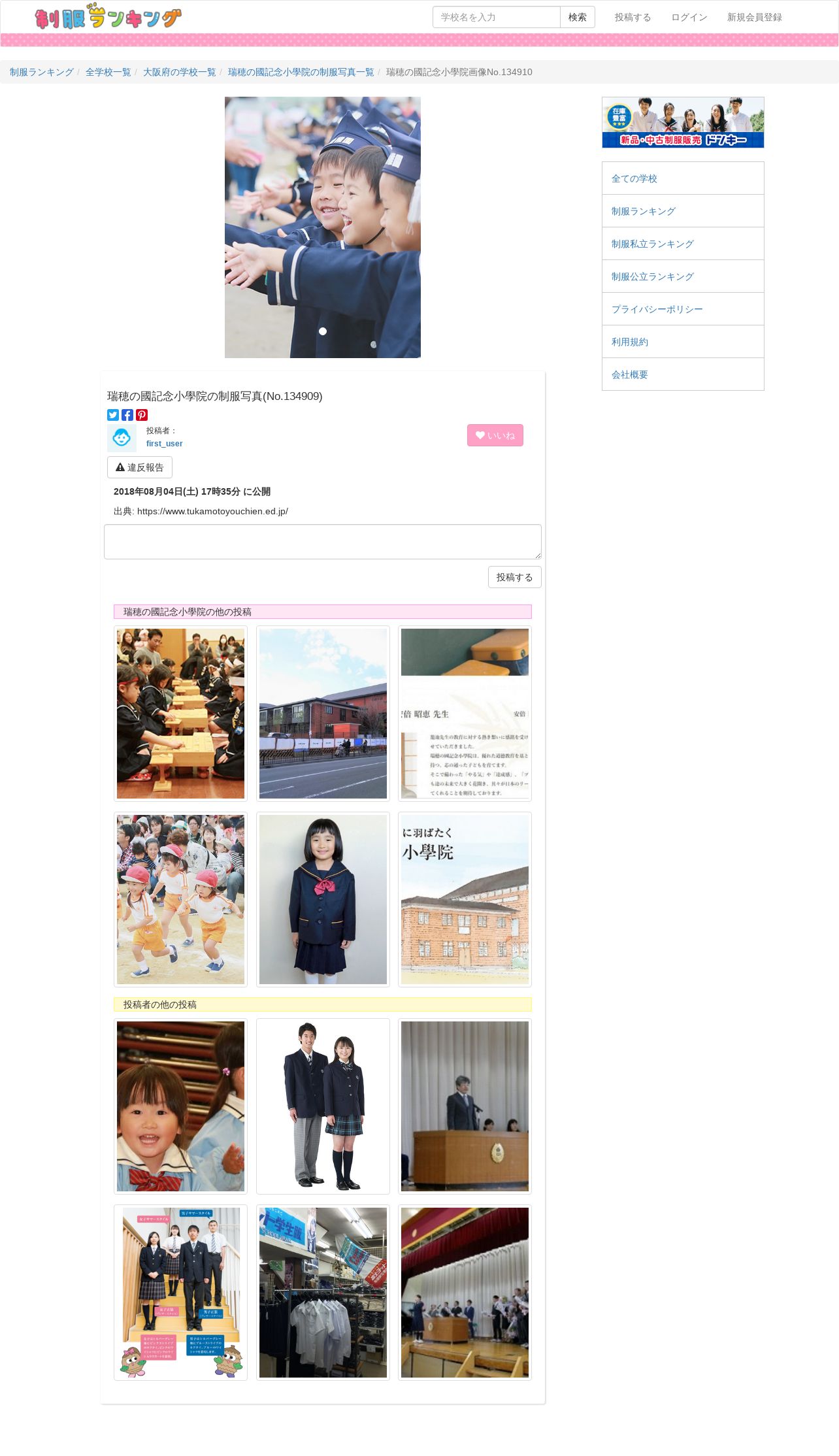Open first_user's profile
Screen dimensions: 839x1456
[x=164, y=444]
